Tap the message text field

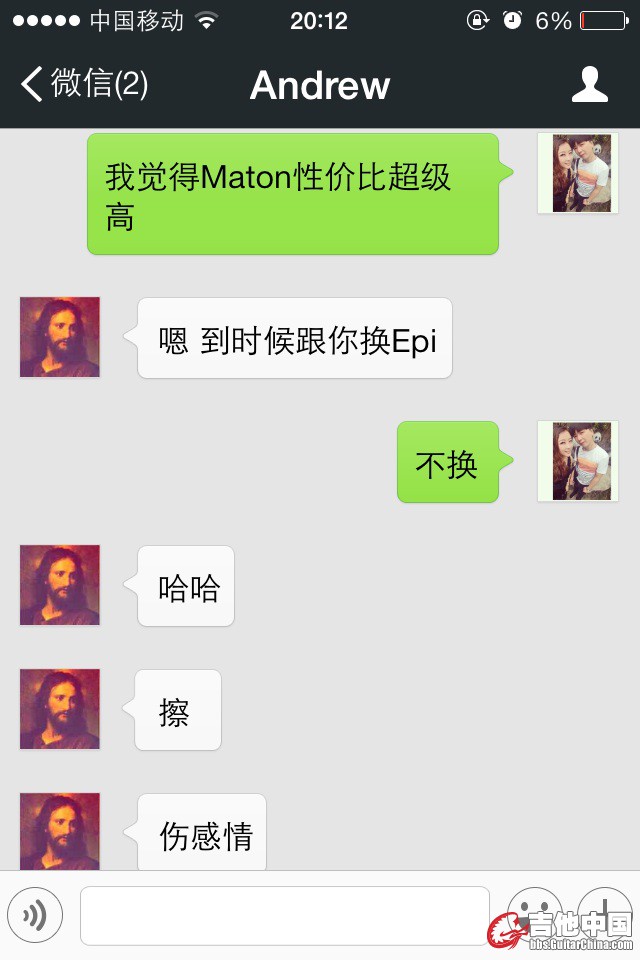coord(285,915)
